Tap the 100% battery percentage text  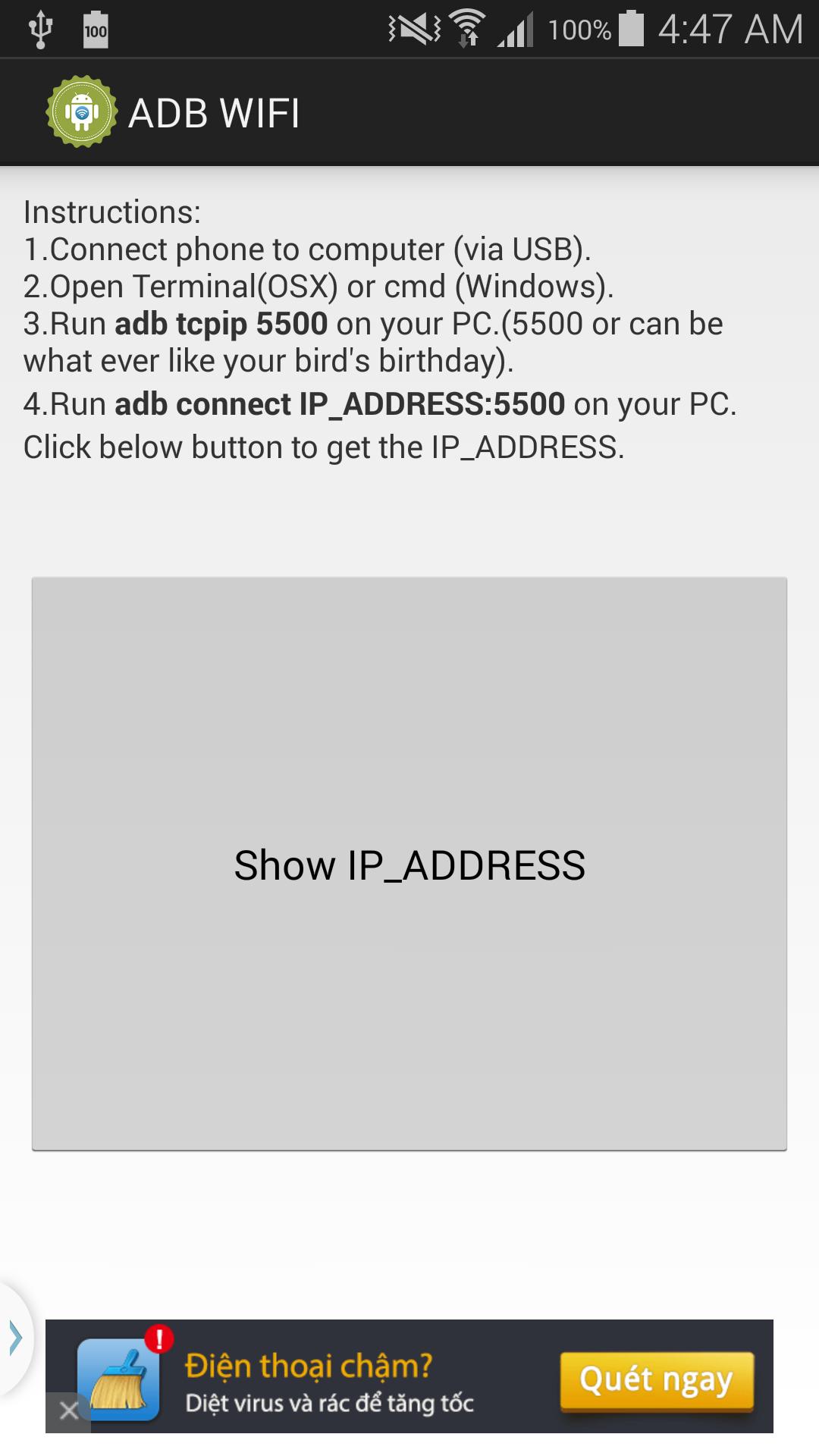(x=581, y=29)
